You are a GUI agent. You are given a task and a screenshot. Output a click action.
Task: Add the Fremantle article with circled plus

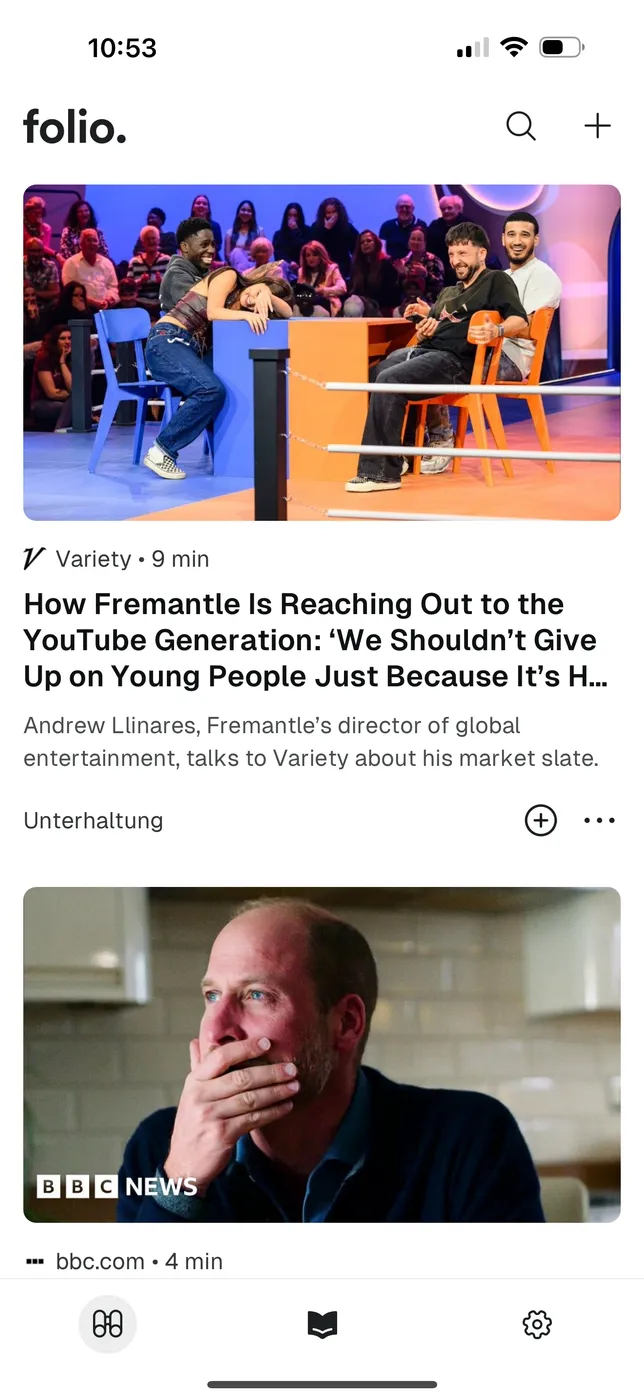tap(541, 821)
